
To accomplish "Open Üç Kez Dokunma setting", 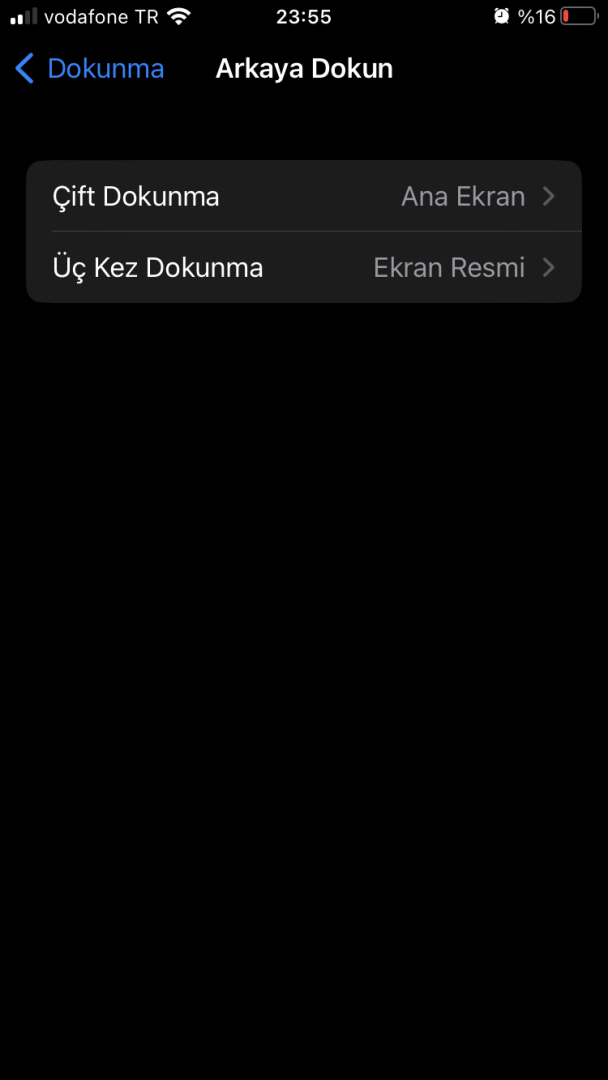I will 303,268.
